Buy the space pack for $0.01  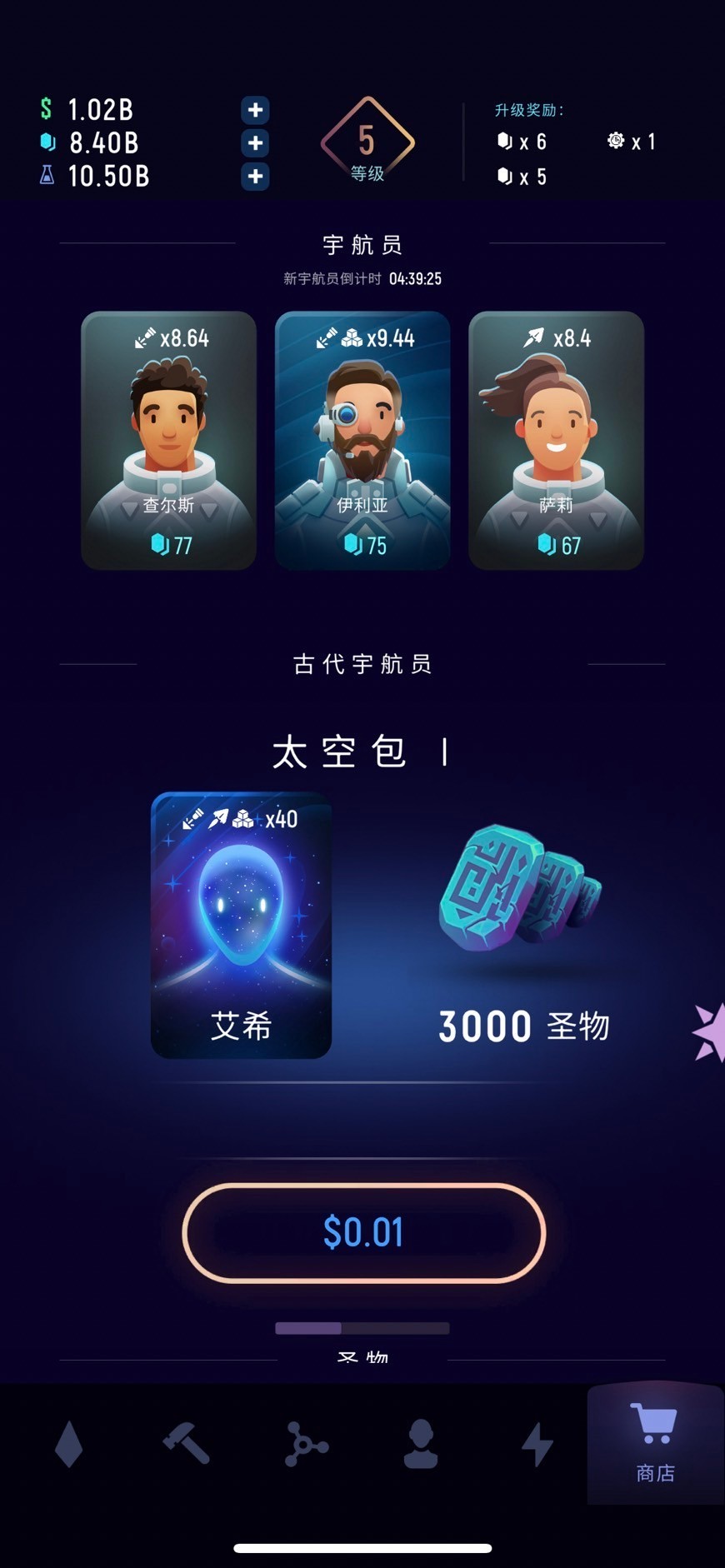(x=363, y=1232)
